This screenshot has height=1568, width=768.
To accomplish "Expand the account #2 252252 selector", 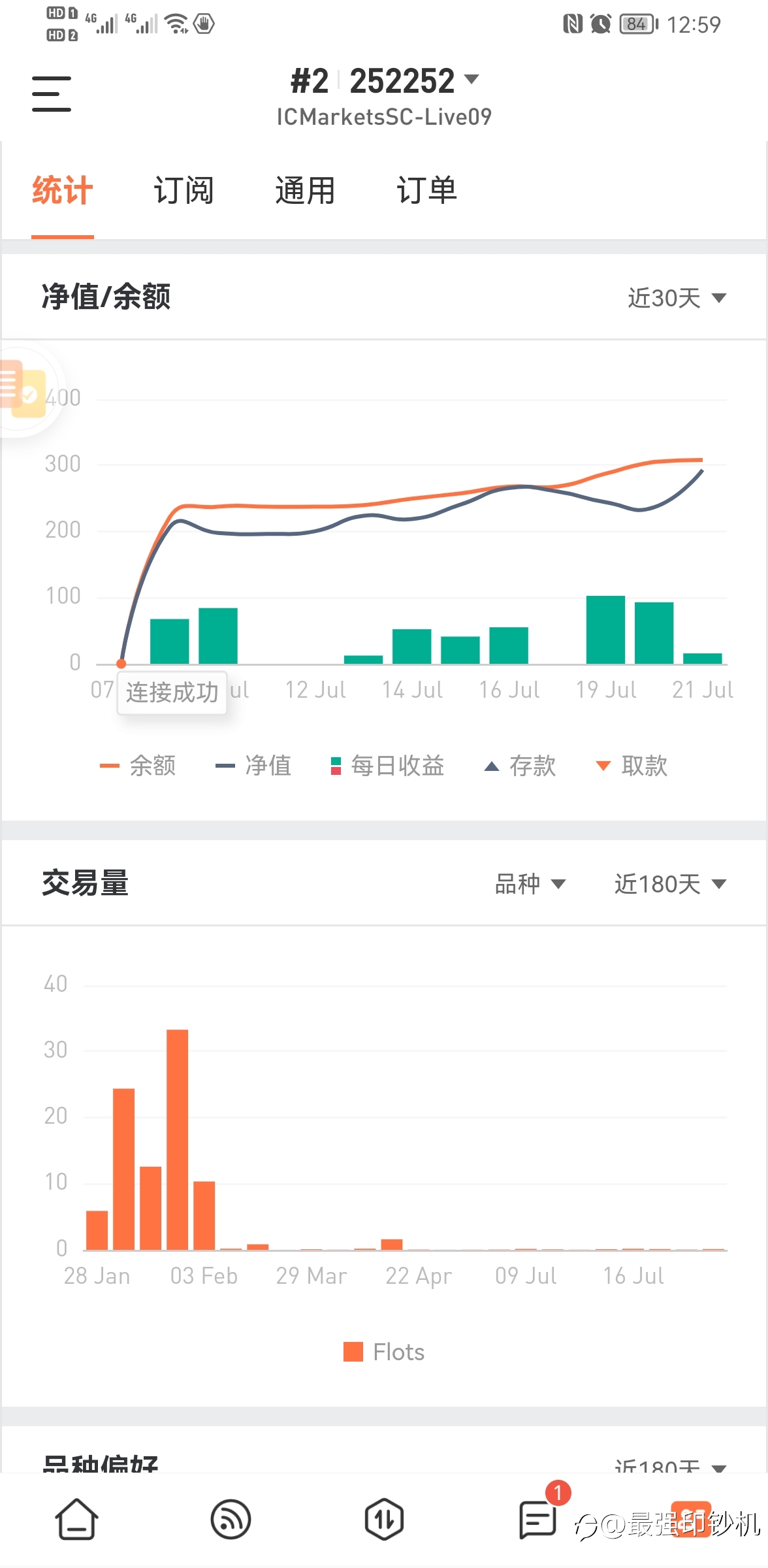I will click(385, 81).
